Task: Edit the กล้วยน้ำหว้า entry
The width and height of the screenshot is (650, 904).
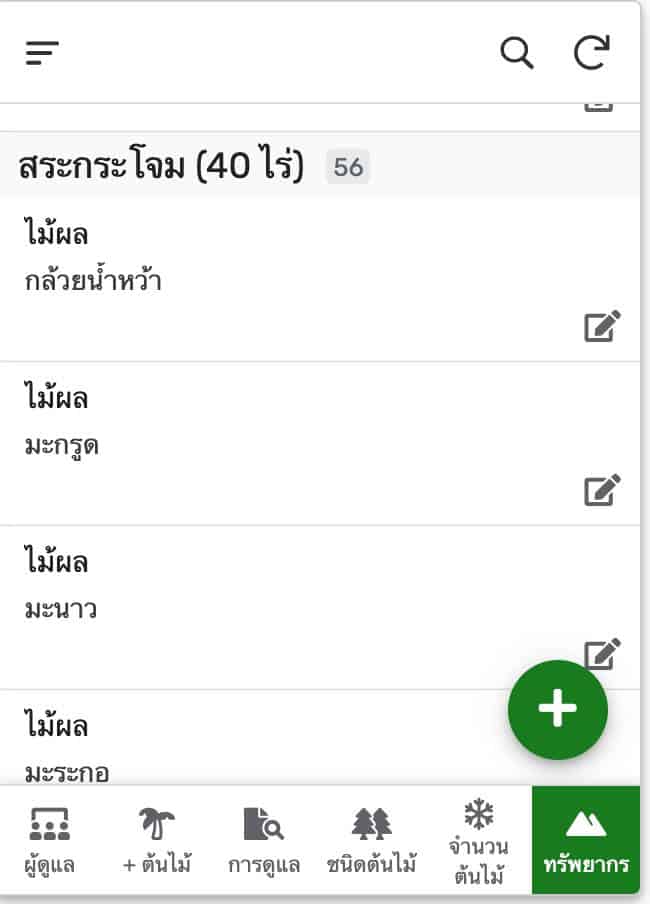Action: [x=602, y=327]
